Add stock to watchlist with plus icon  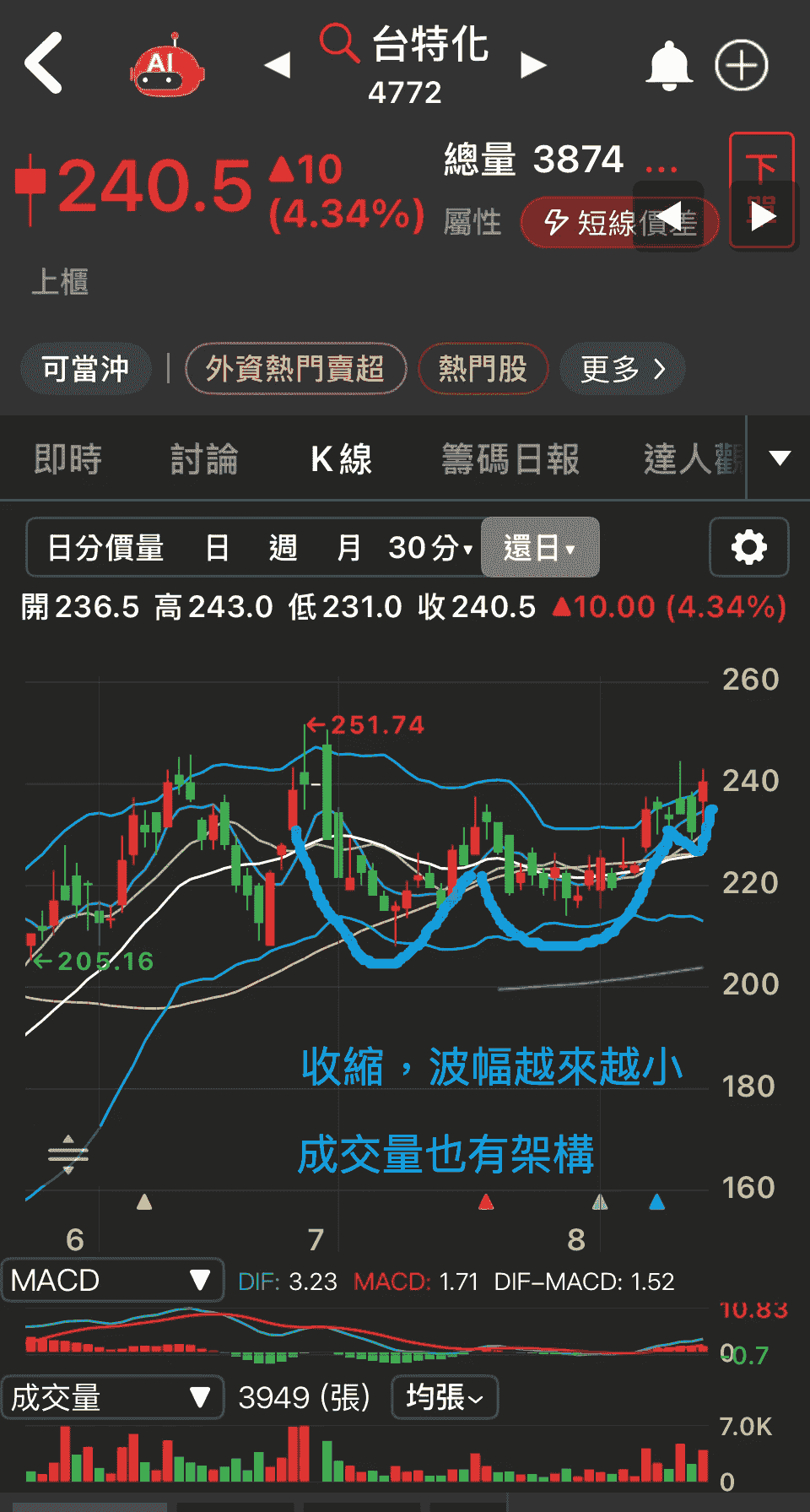pos(741,65)
